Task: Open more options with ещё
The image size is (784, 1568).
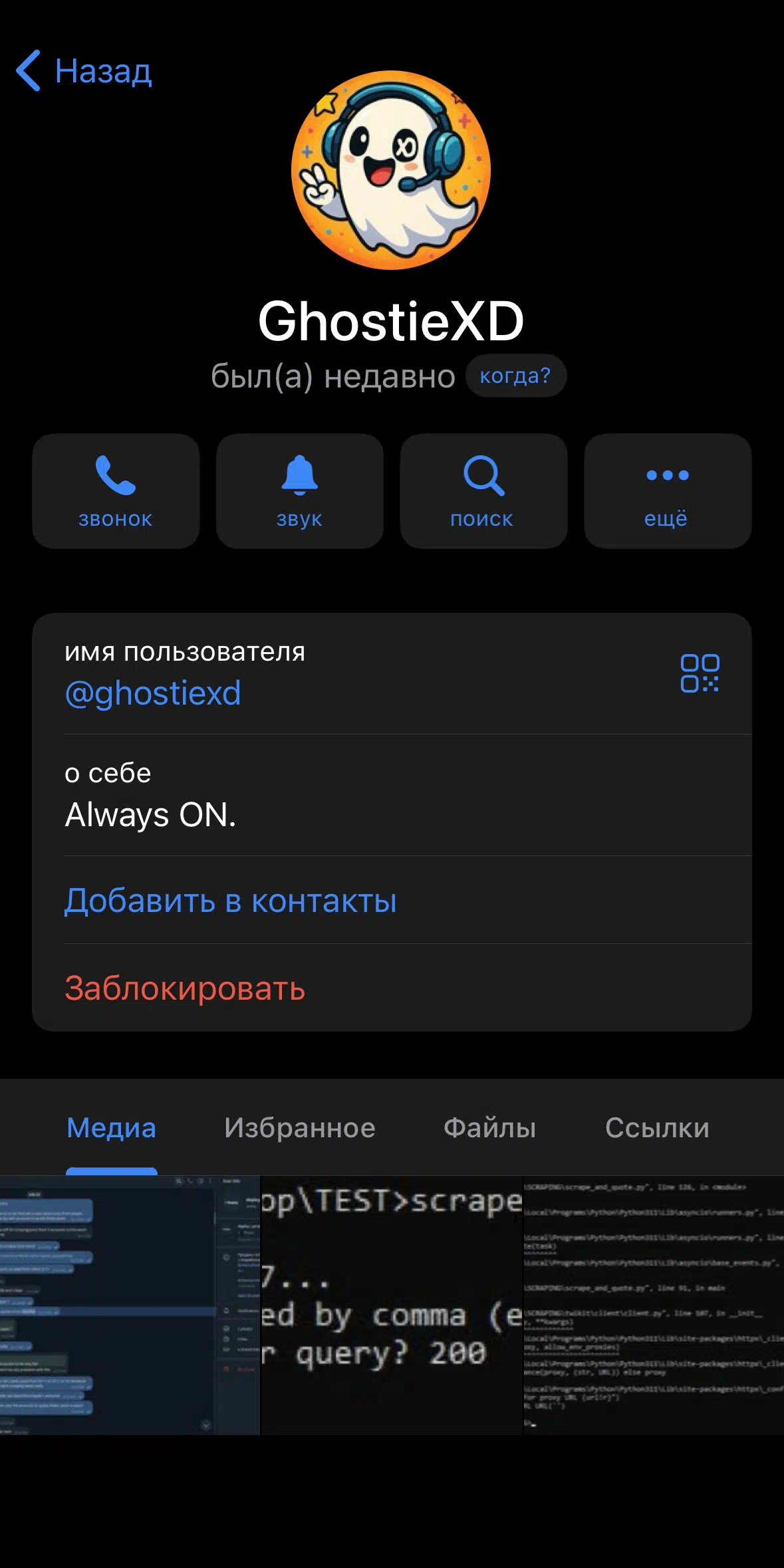Action: (668, 491)
